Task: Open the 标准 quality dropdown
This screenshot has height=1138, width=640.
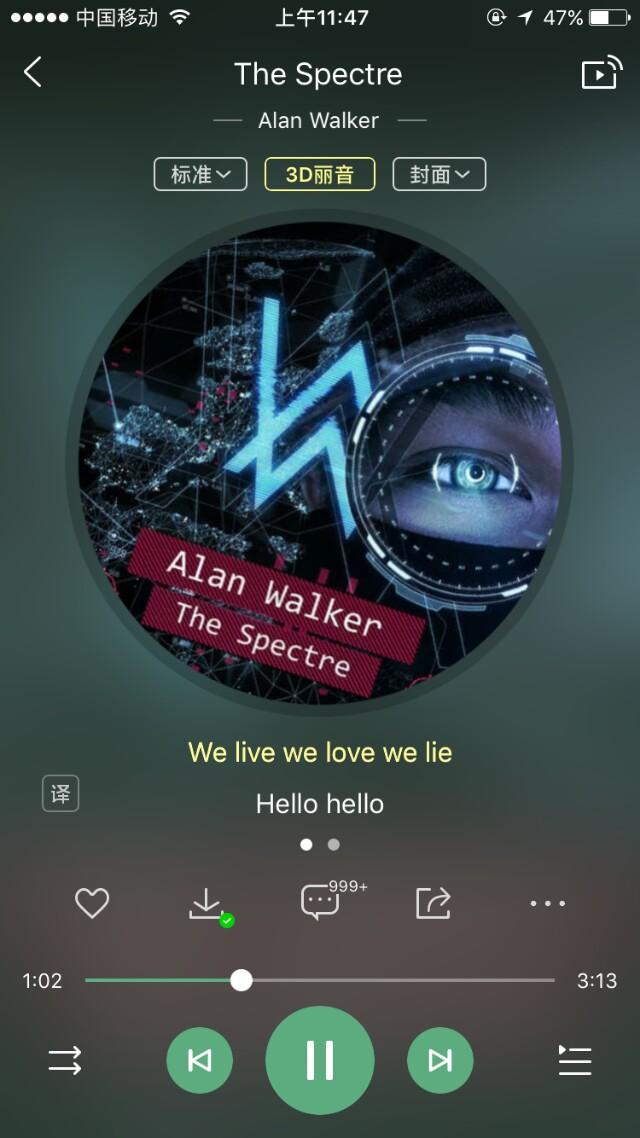Action: [200, 174]
